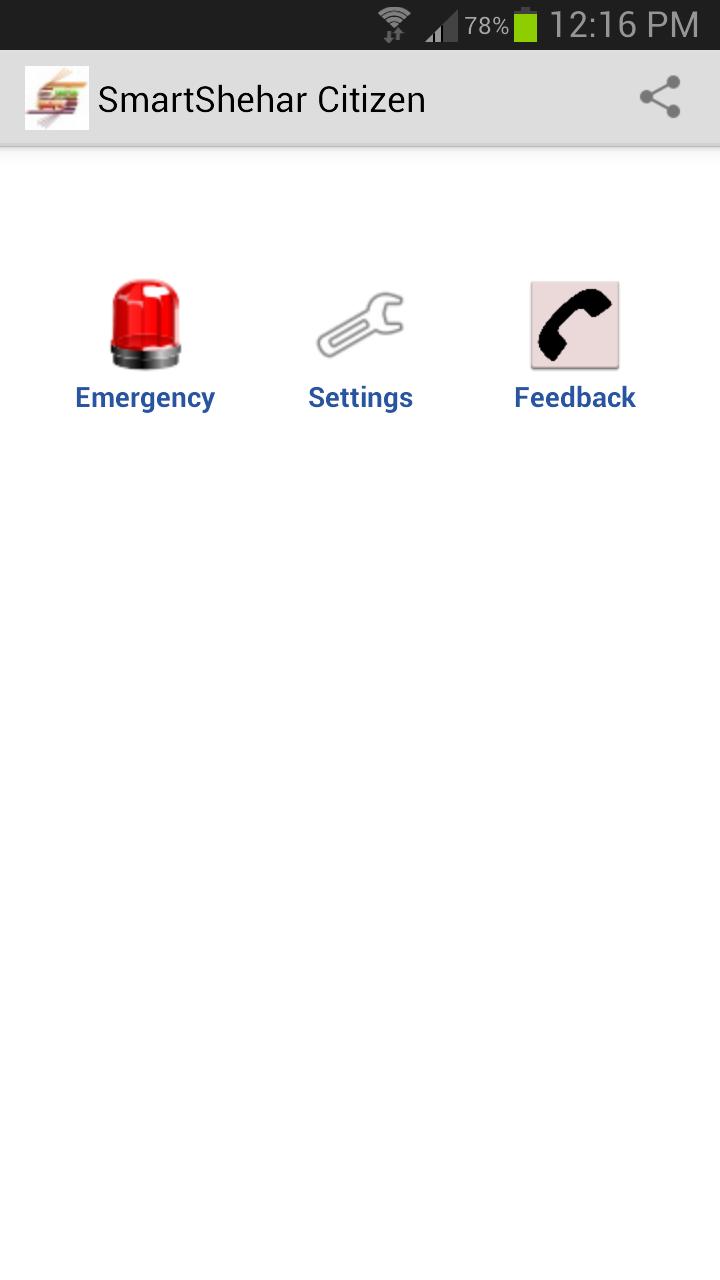Screen dimensions: 720x1280
Task: Open the Feedback phone option
Action: click(575, 326)
